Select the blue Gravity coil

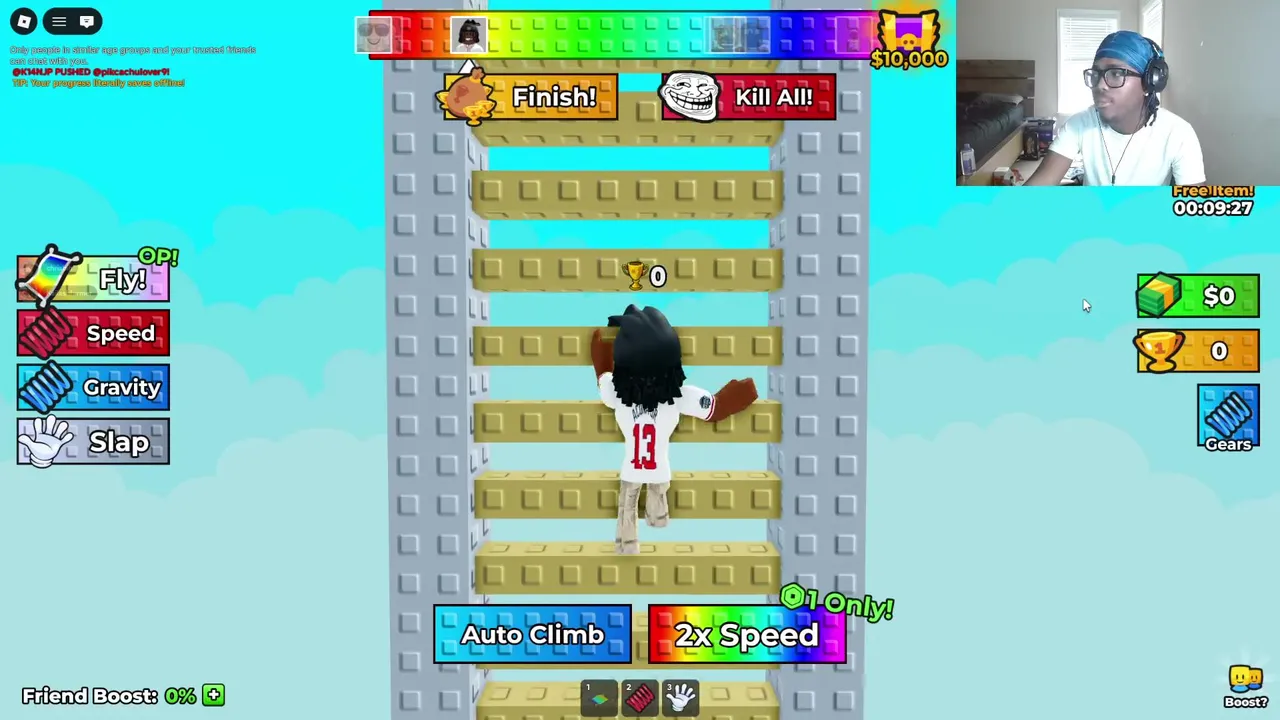click(x=93, y=387)
